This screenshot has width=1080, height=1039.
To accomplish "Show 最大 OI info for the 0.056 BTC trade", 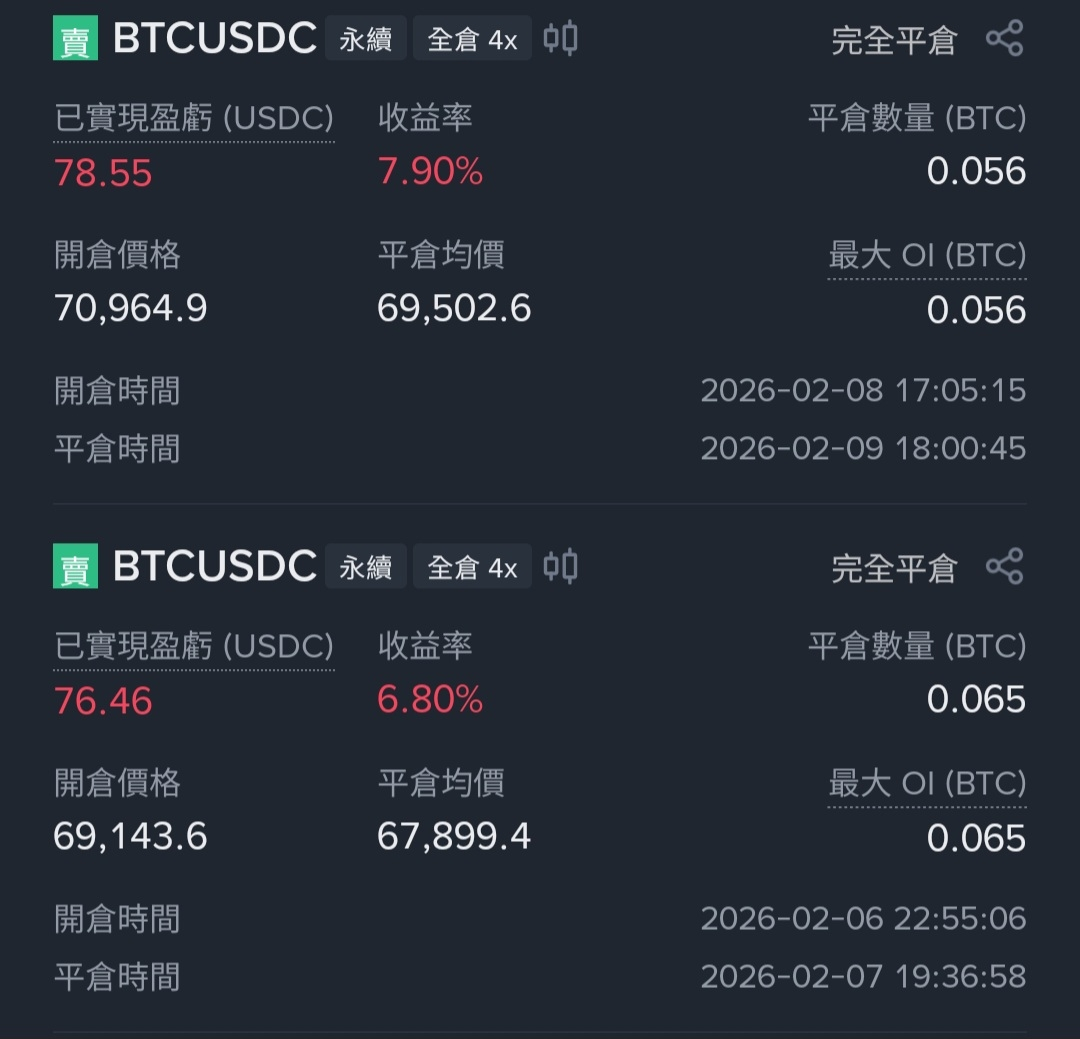I will pyautogui.click(x=926, y=256).
